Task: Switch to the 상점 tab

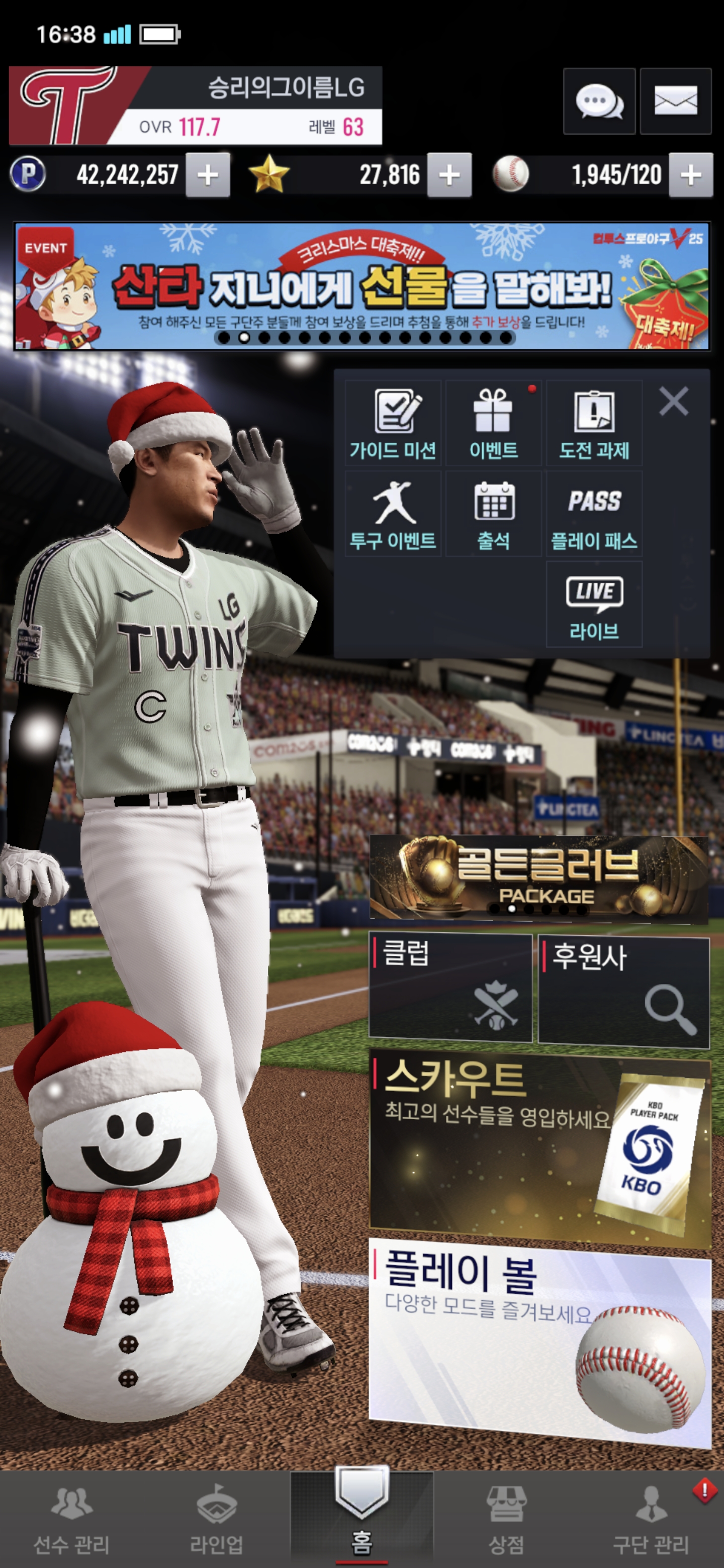Action: click(x=506, y=1519)
